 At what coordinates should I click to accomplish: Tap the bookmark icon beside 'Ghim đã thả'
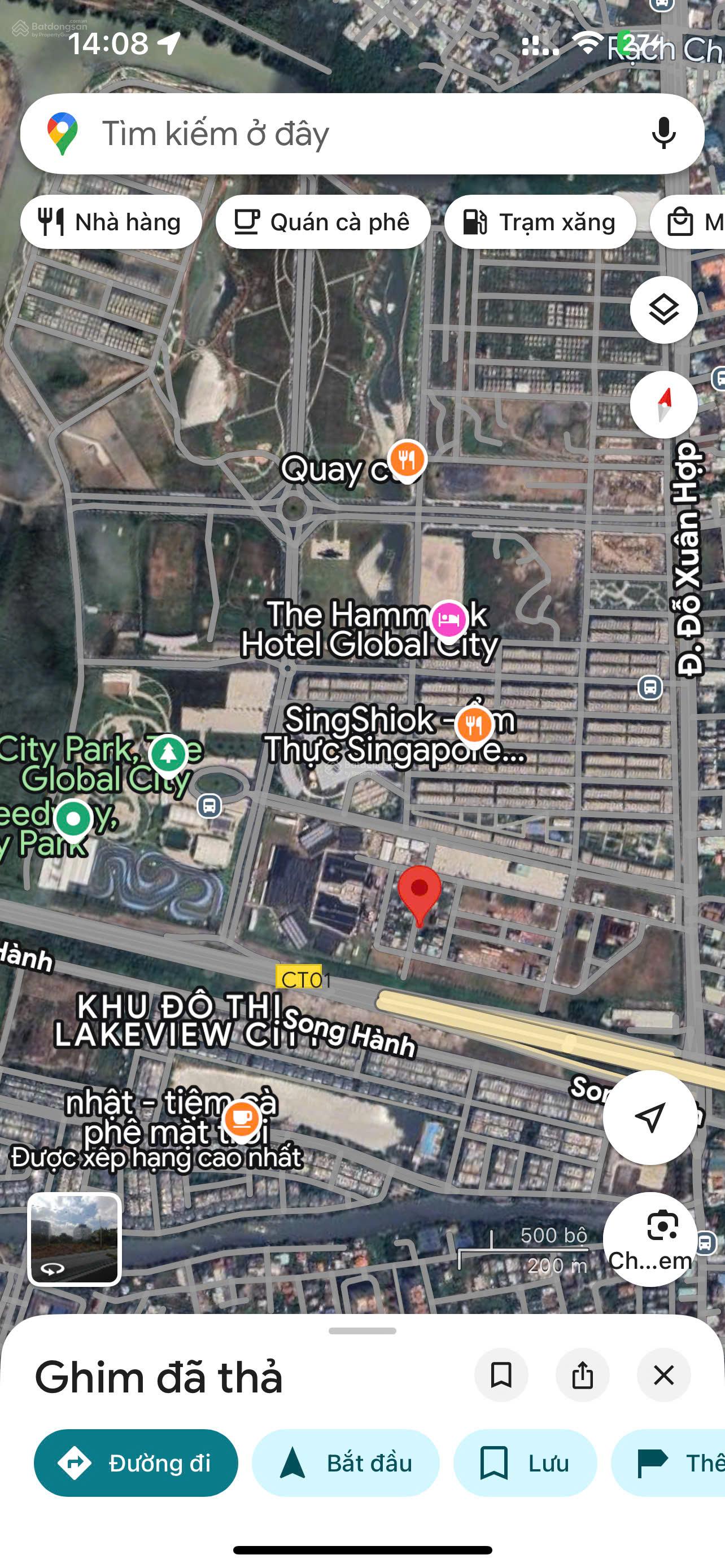pos(501,1375)
